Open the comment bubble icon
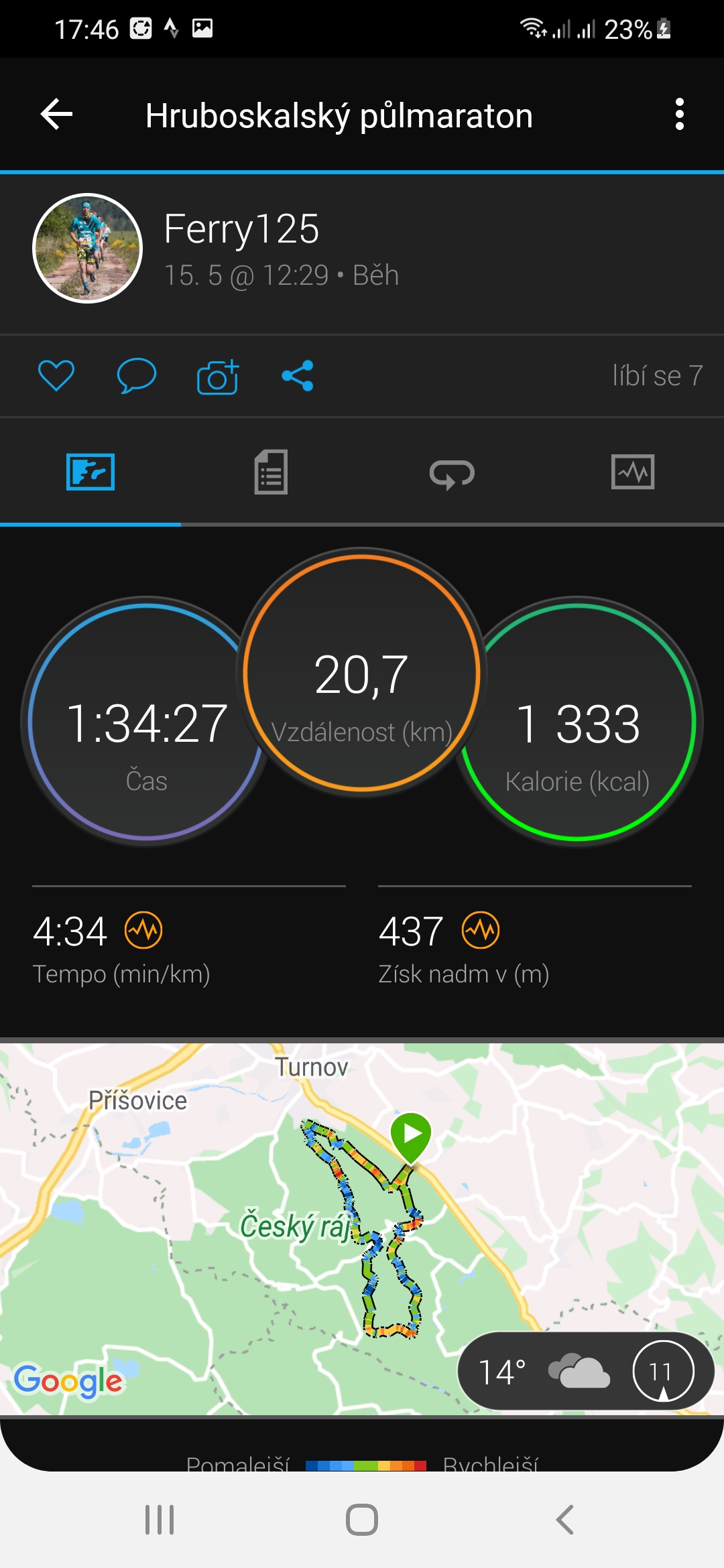This screenshot has width=724, height=1568. pos(137,375)
